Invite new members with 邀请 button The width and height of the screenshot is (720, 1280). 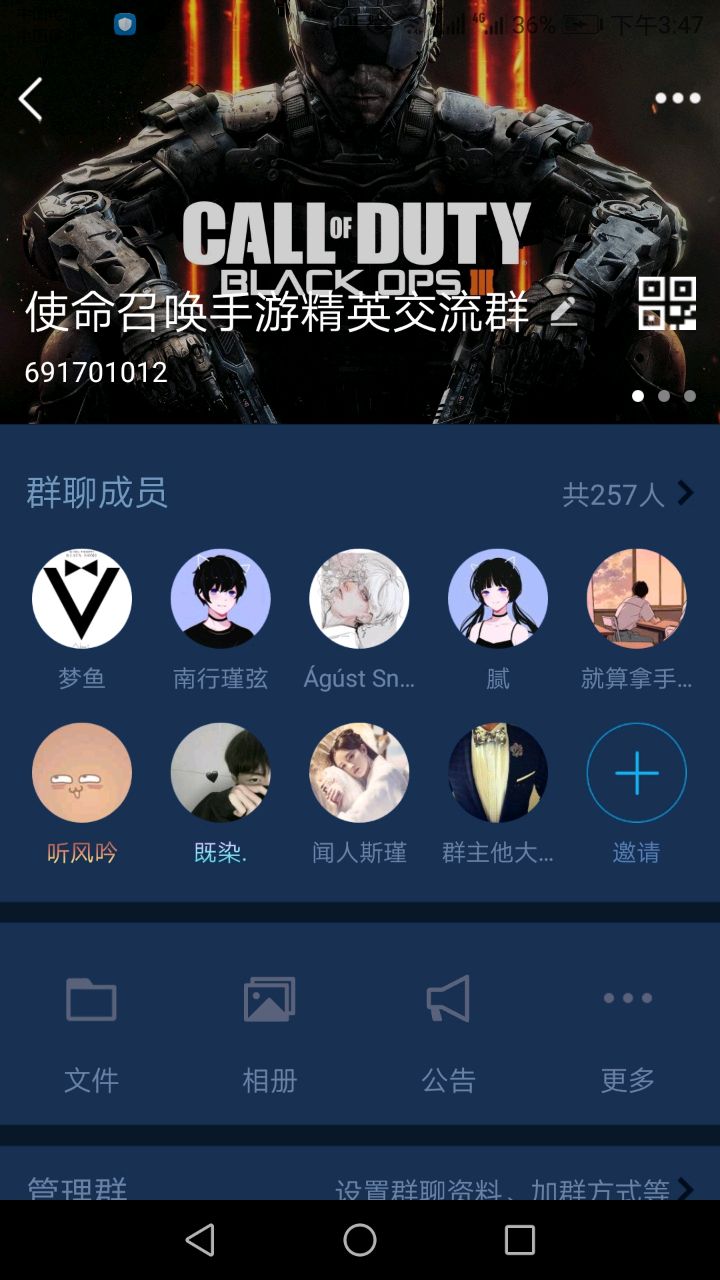point(636,773)
